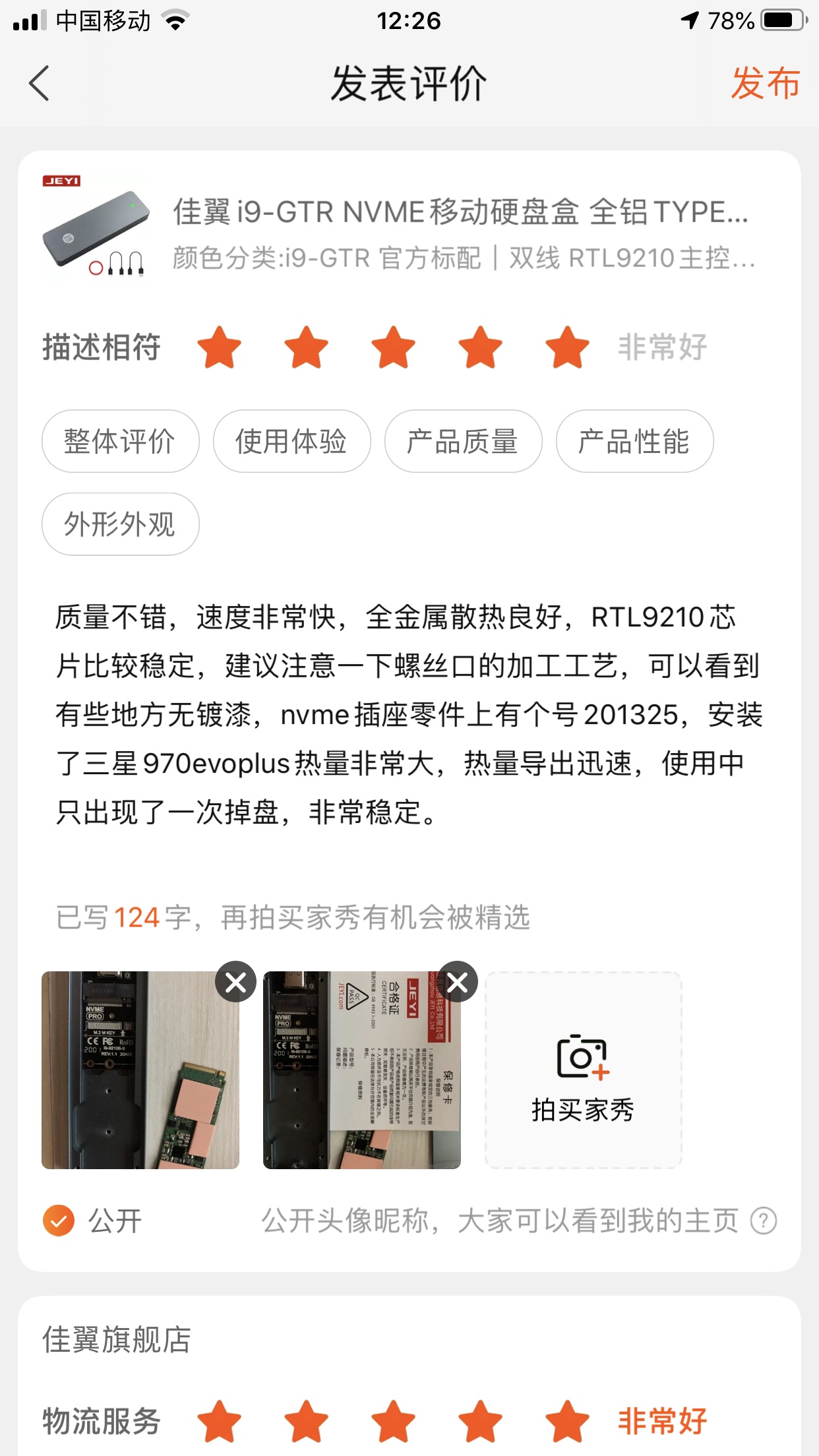Publish the review with 发布

point(765,84)
